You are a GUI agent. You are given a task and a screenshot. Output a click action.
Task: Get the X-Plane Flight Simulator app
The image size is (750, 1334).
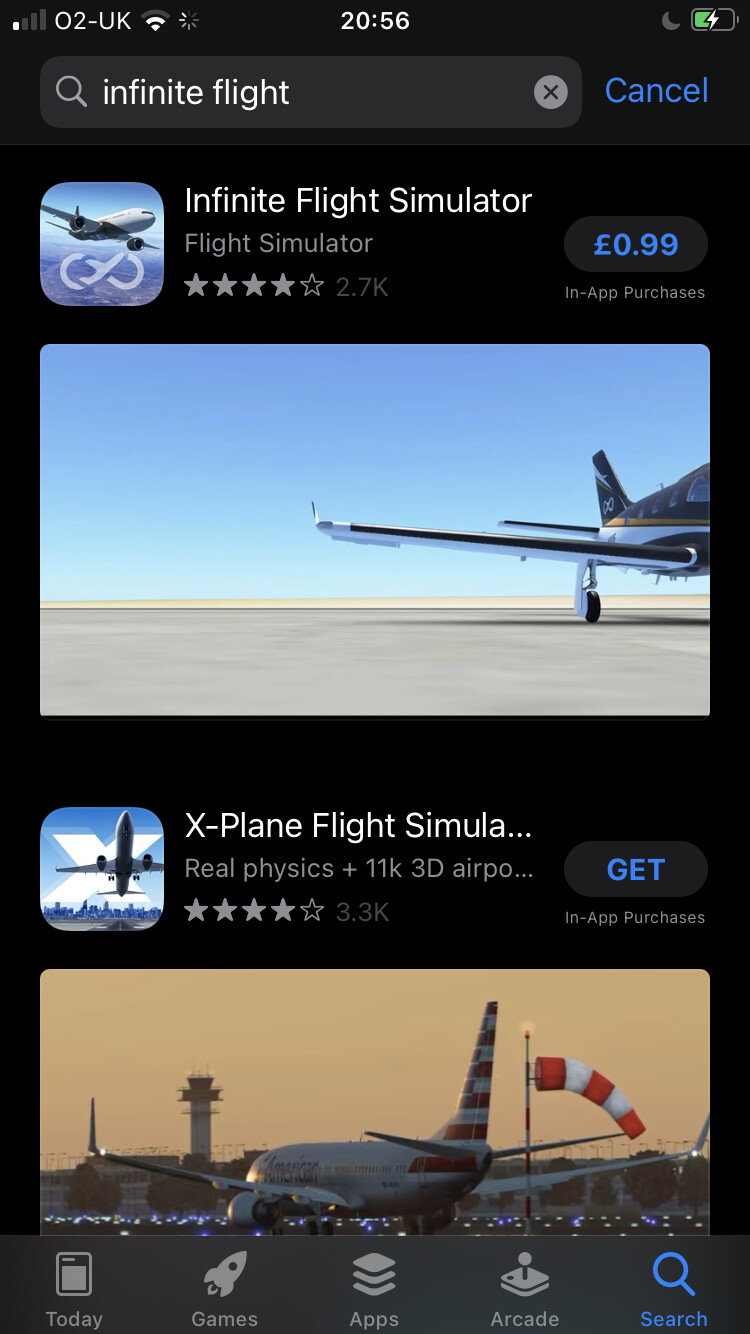[635, 870]
